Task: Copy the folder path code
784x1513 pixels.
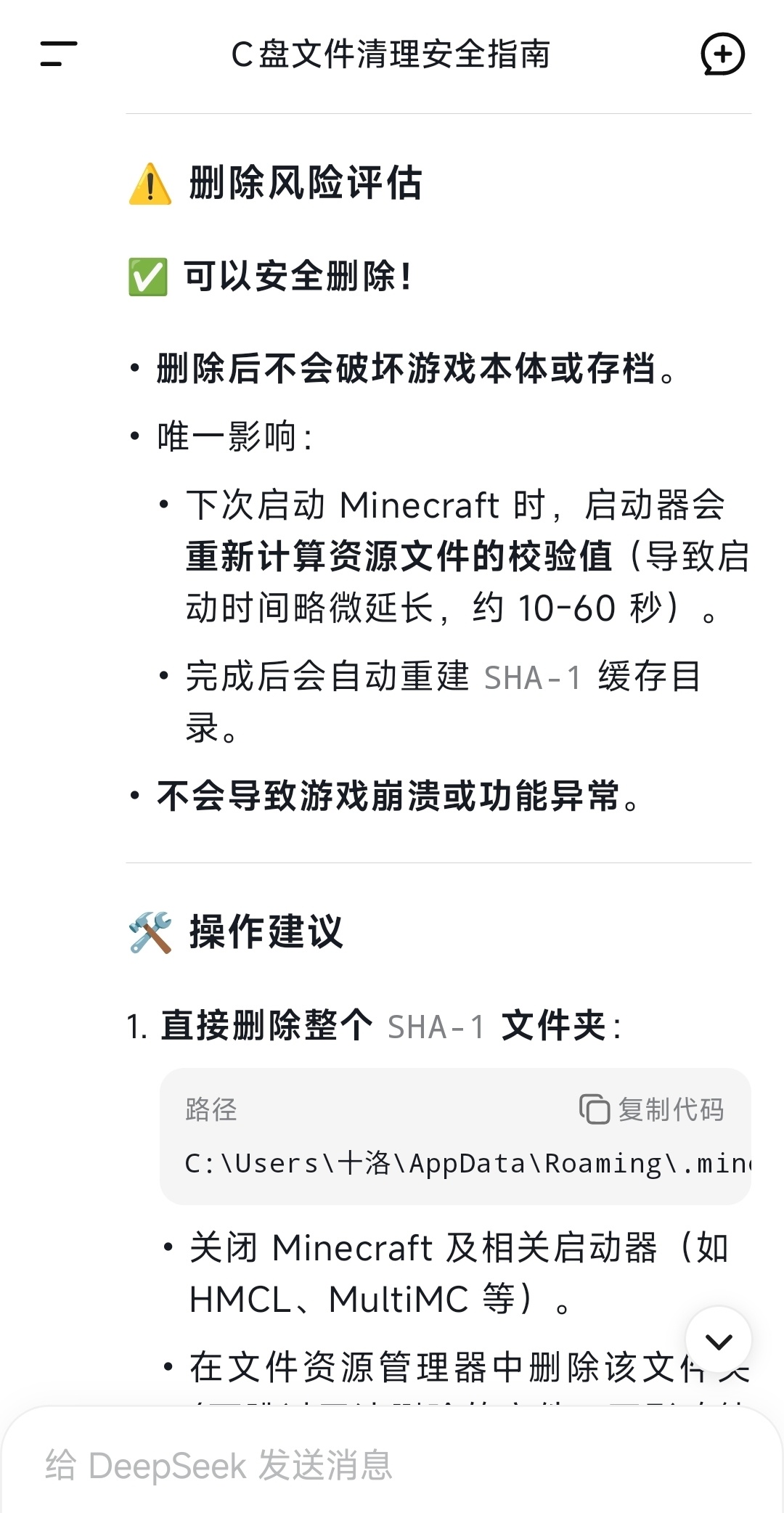Action: point(652,1109)
